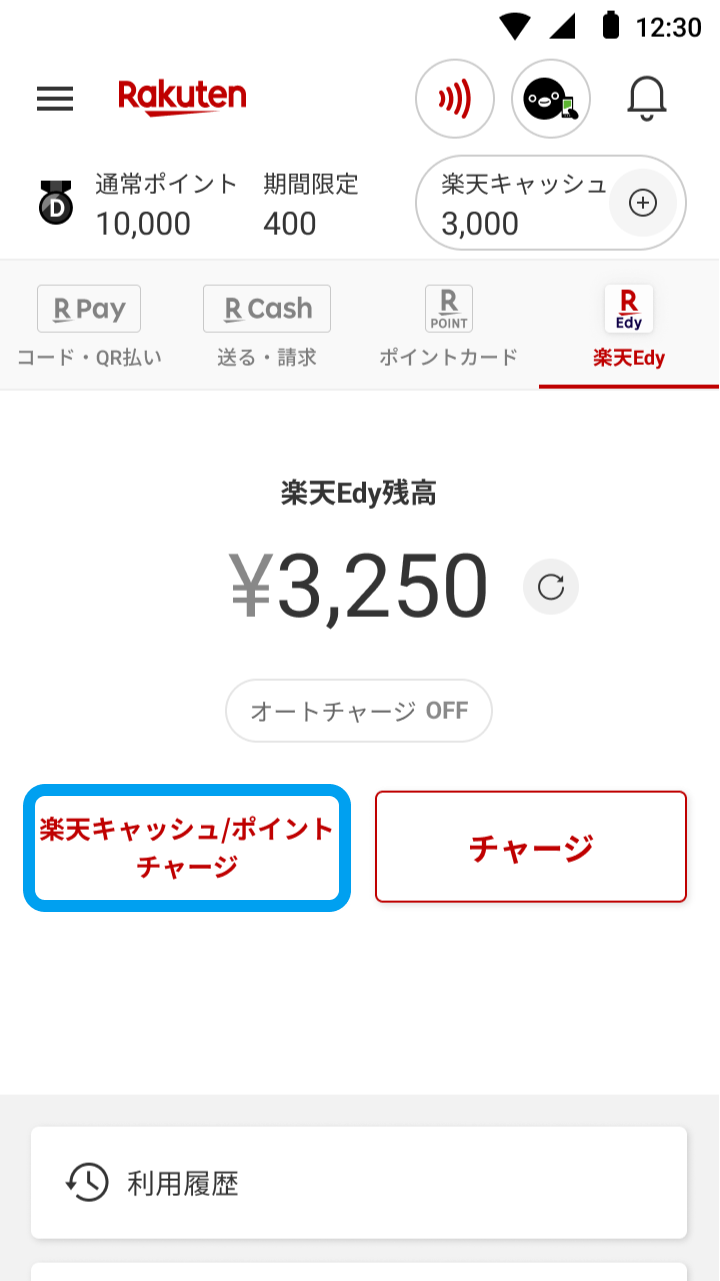Select the 楽天Edy tab
720x1281 pixels.
pos(628,327)
